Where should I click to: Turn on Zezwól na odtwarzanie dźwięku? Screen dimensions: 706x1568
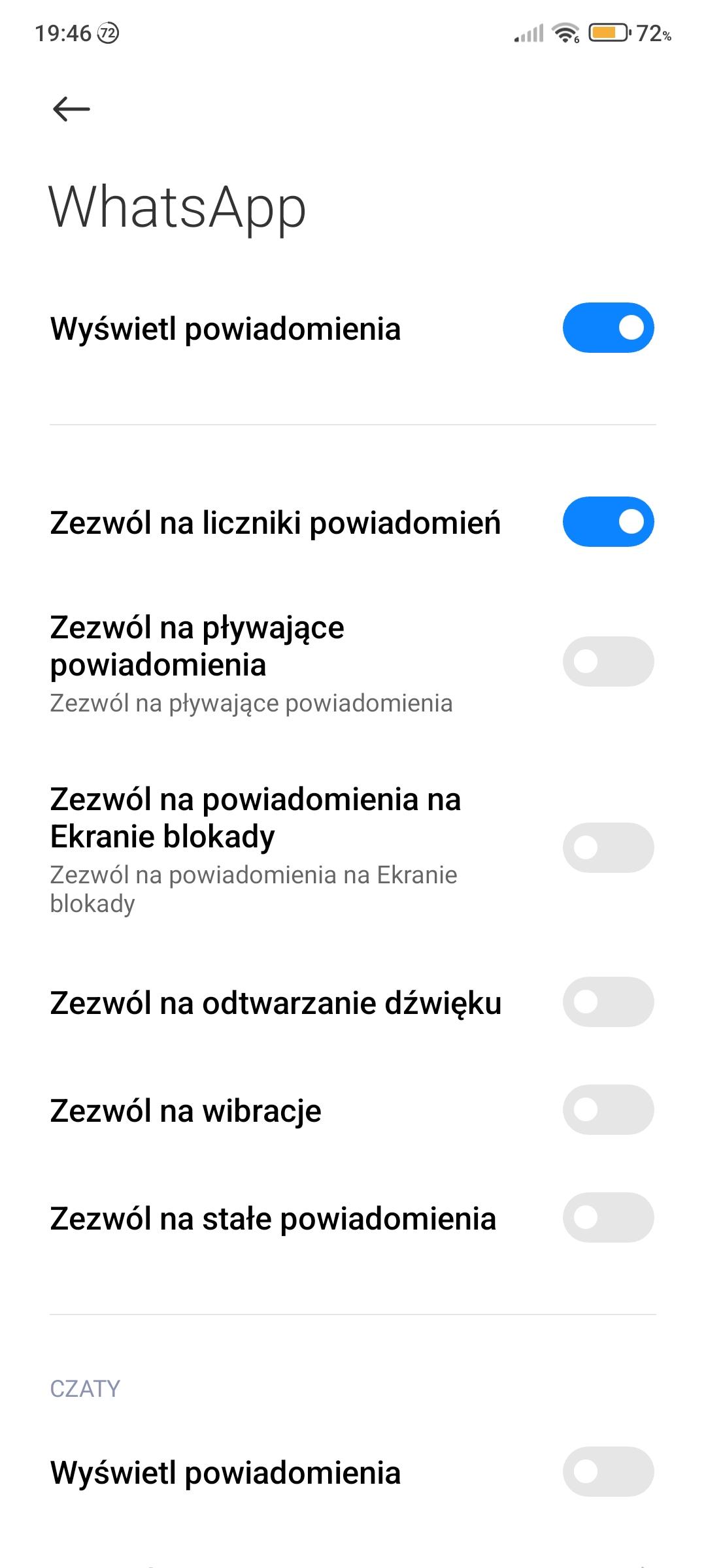[x=608, y=1002]
